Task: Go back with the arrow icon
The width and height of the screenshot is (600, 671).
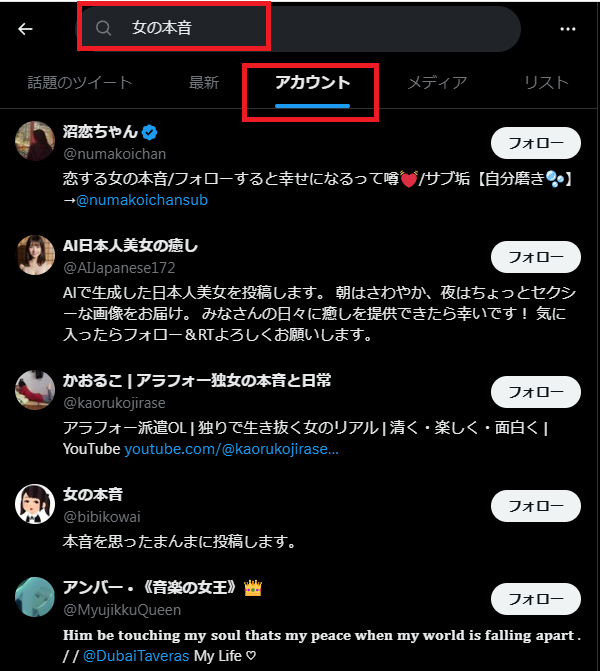Action: point(26,29)
